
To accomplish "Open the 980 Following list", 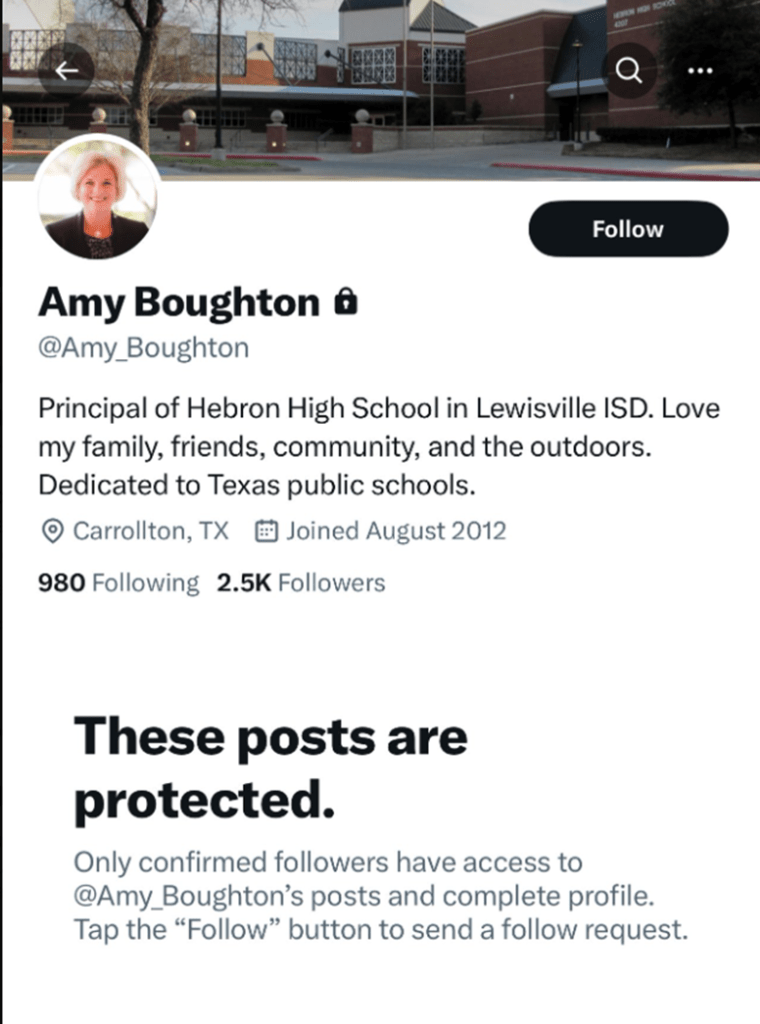I will [x=118, y=583].
